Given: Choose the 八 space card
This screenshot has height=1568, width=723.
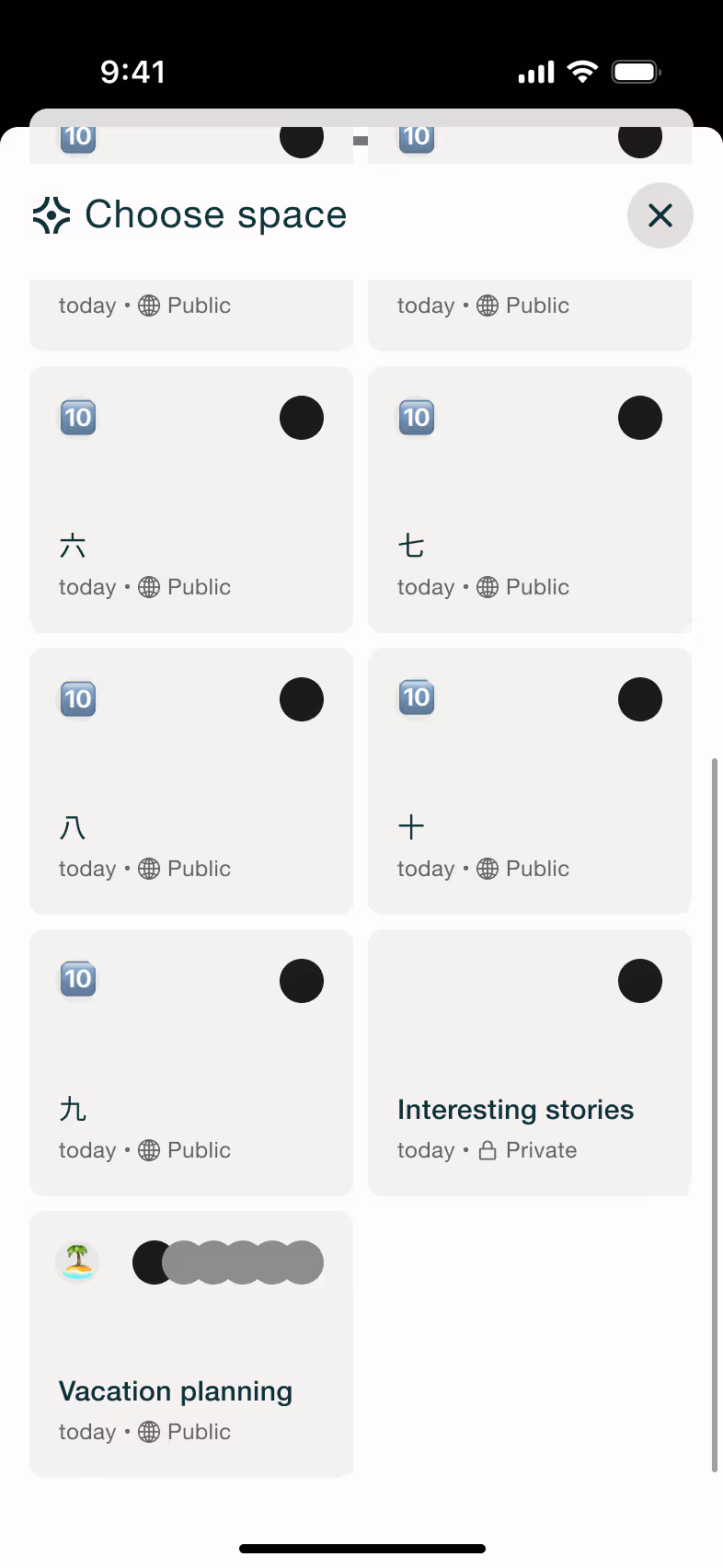Looking at the screenshot, I should (191, 781).
